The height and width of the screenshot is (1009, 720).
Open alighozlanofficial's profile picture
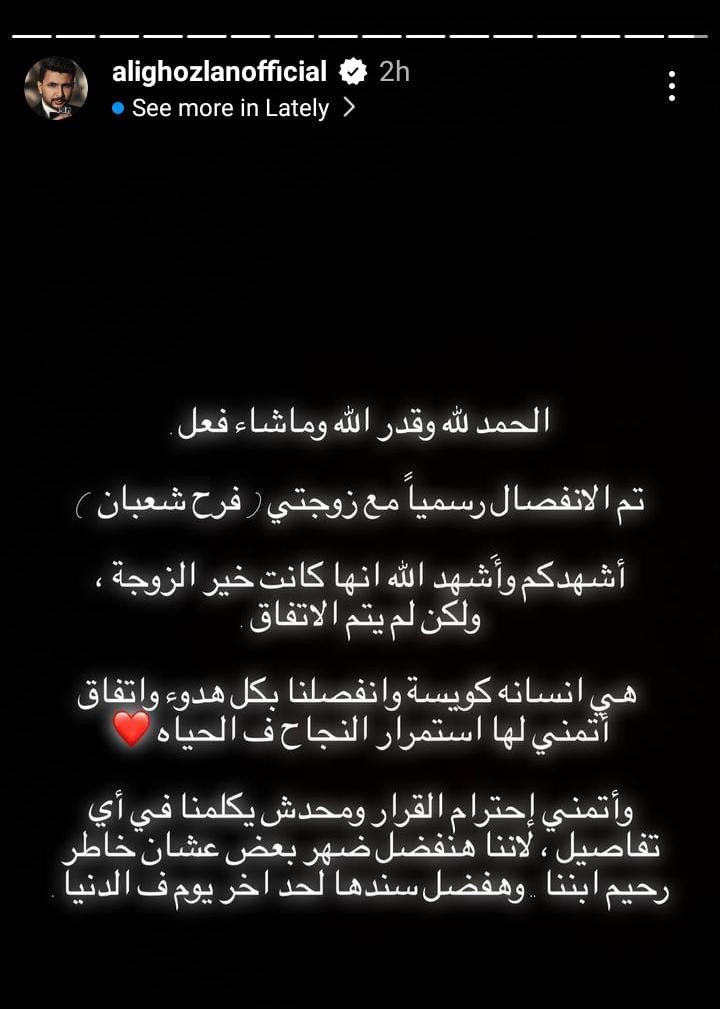tap(56, 89)
